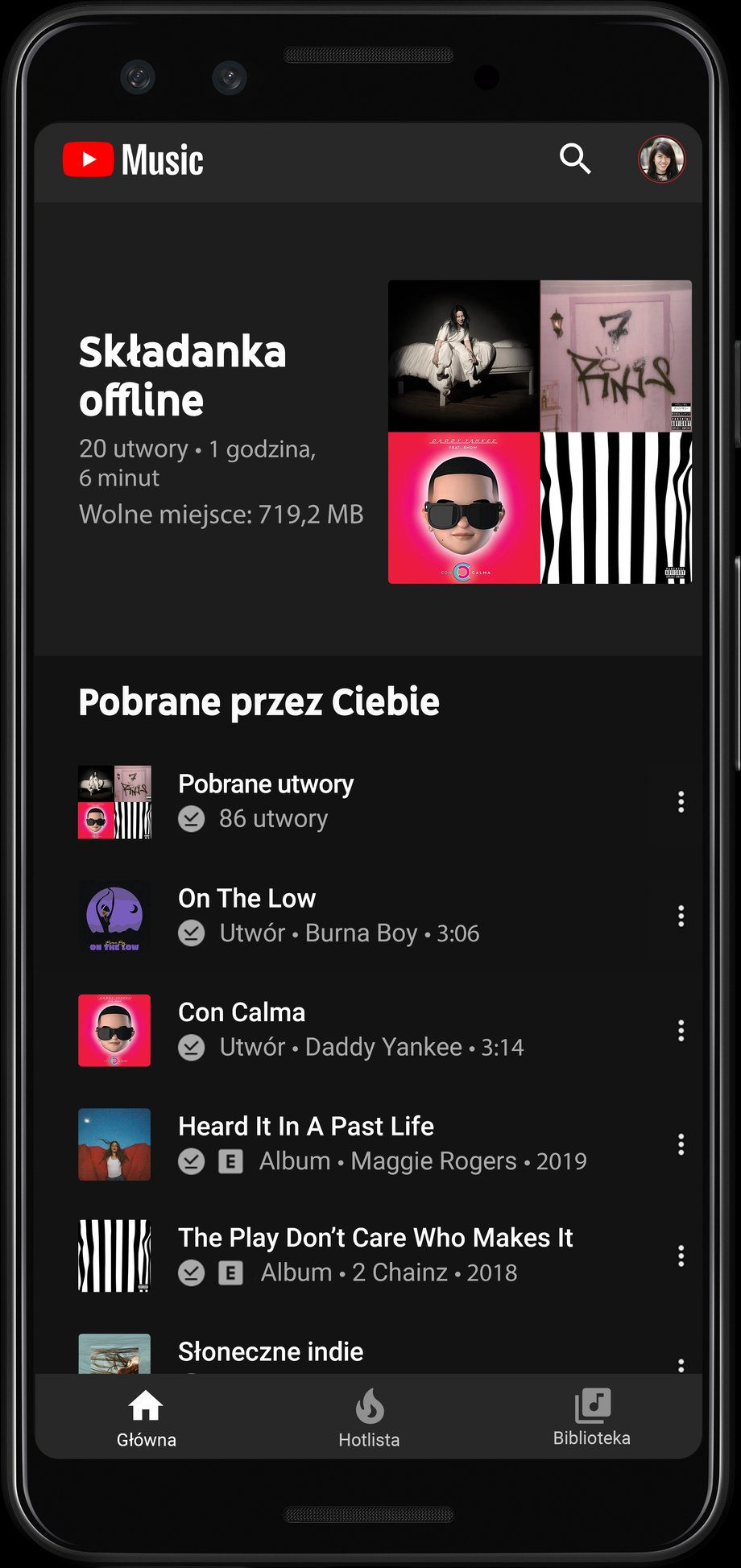
Task: Open options for the 2 Chainz album
Action: (681, 1256)
